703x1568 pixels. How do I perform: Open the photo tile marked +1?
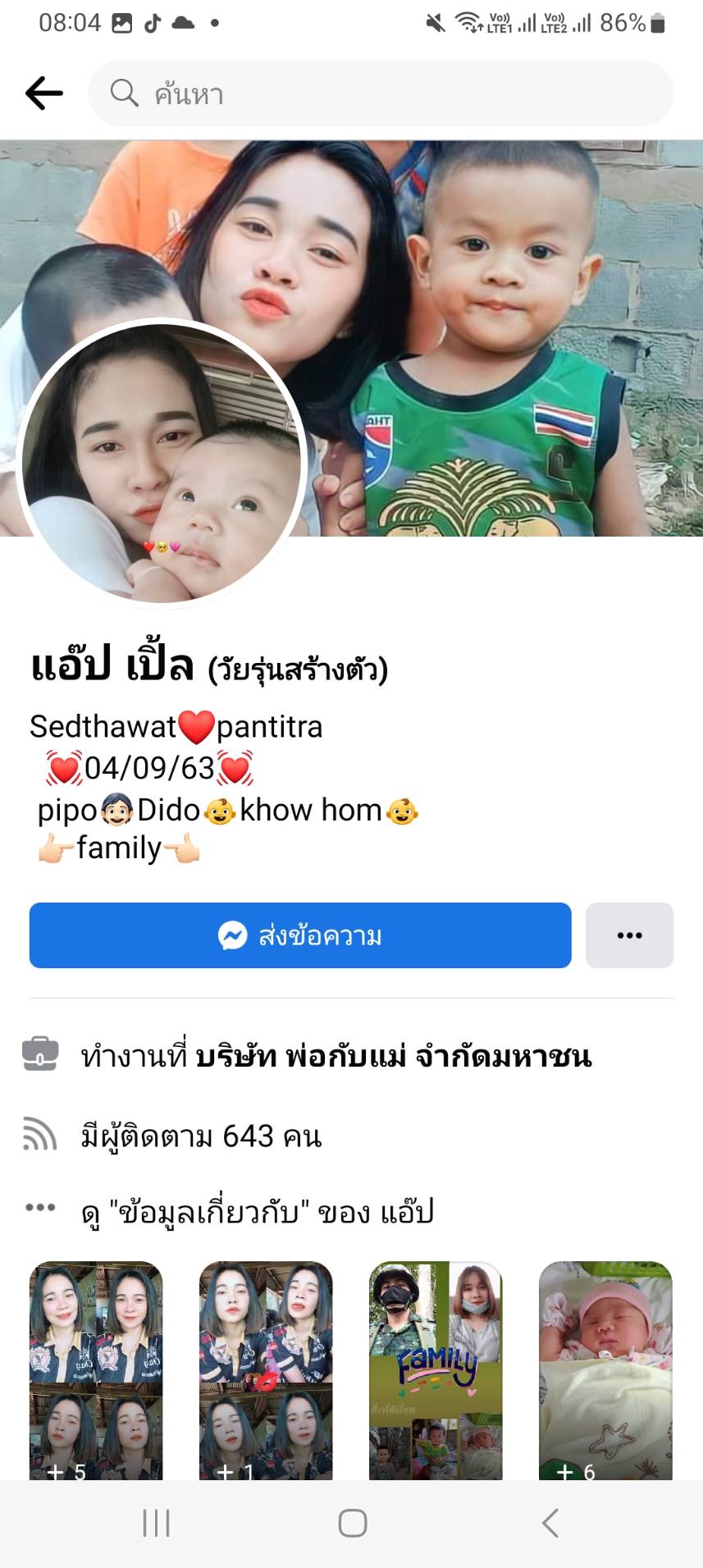(266, 1370)
